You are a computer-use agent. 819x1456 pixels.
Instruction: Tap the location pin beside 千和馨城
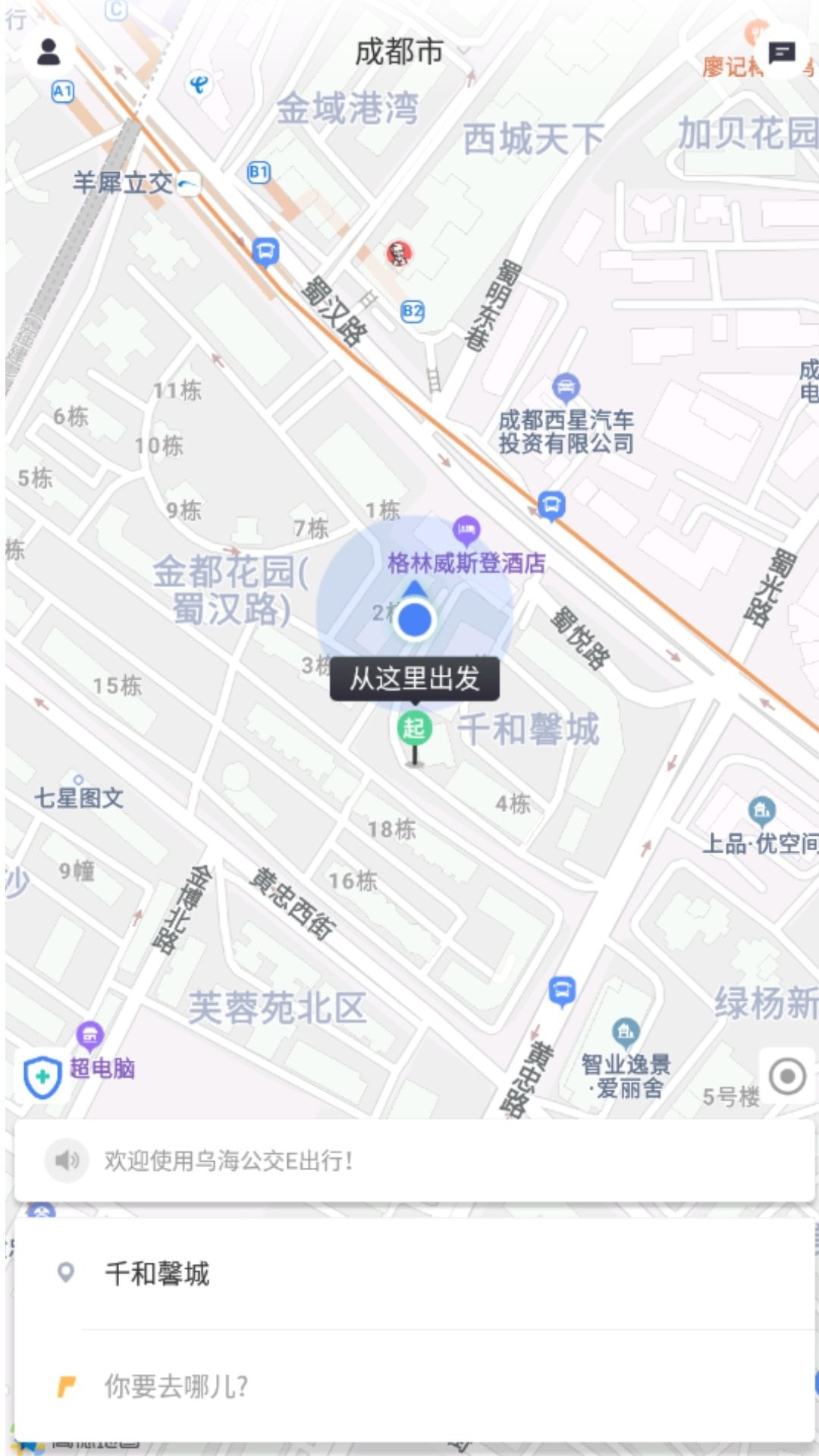[67, 1271]
